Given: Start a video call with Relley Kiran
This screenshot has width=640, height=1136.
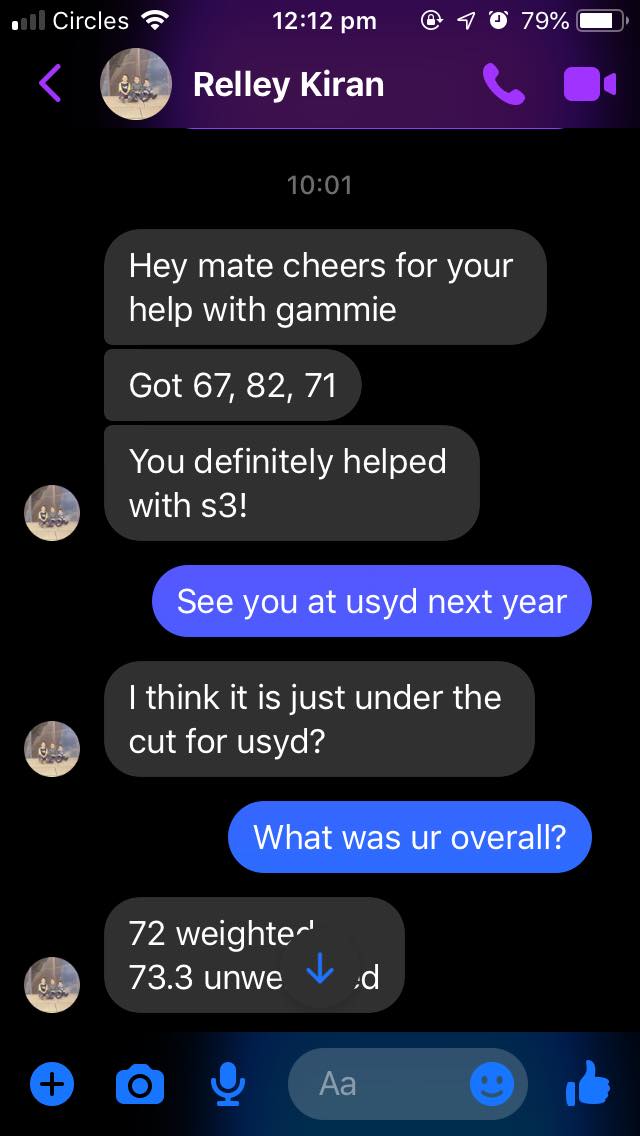Looking at the screenshot, I should (x=589, y=84).
